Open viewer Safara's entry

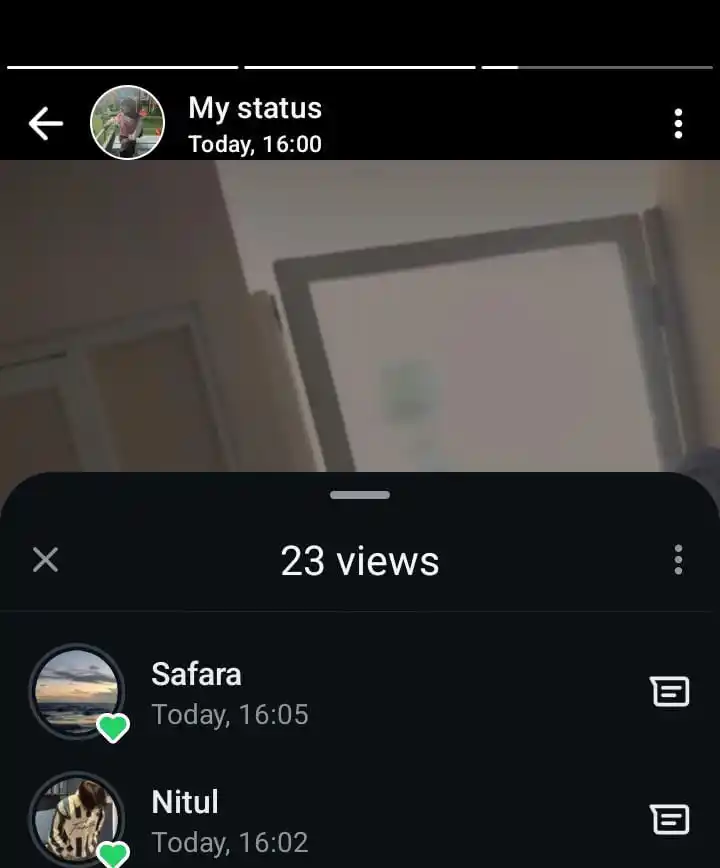(229, 692)
